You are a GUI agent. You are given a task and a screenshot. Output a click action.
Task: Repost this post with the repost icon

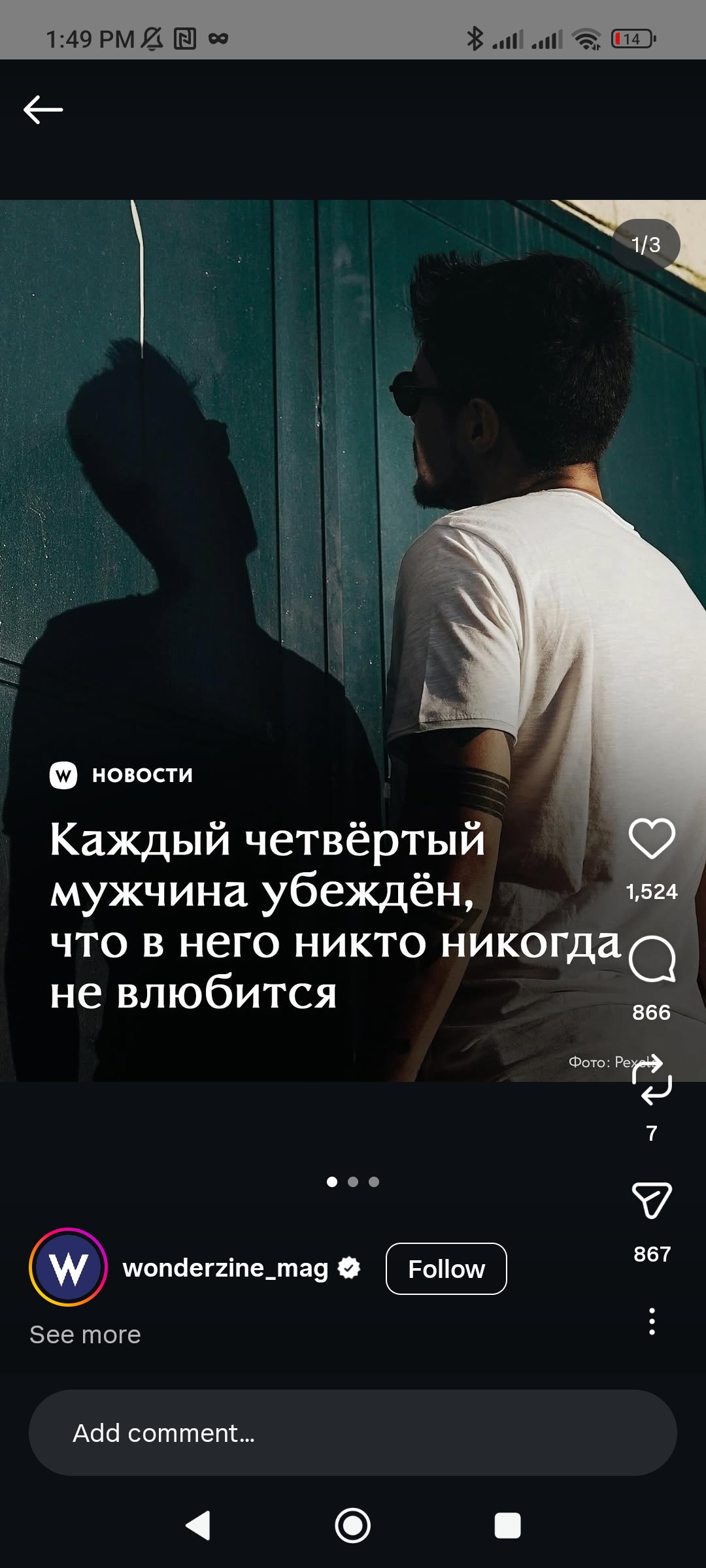[x=652, y=1081]
